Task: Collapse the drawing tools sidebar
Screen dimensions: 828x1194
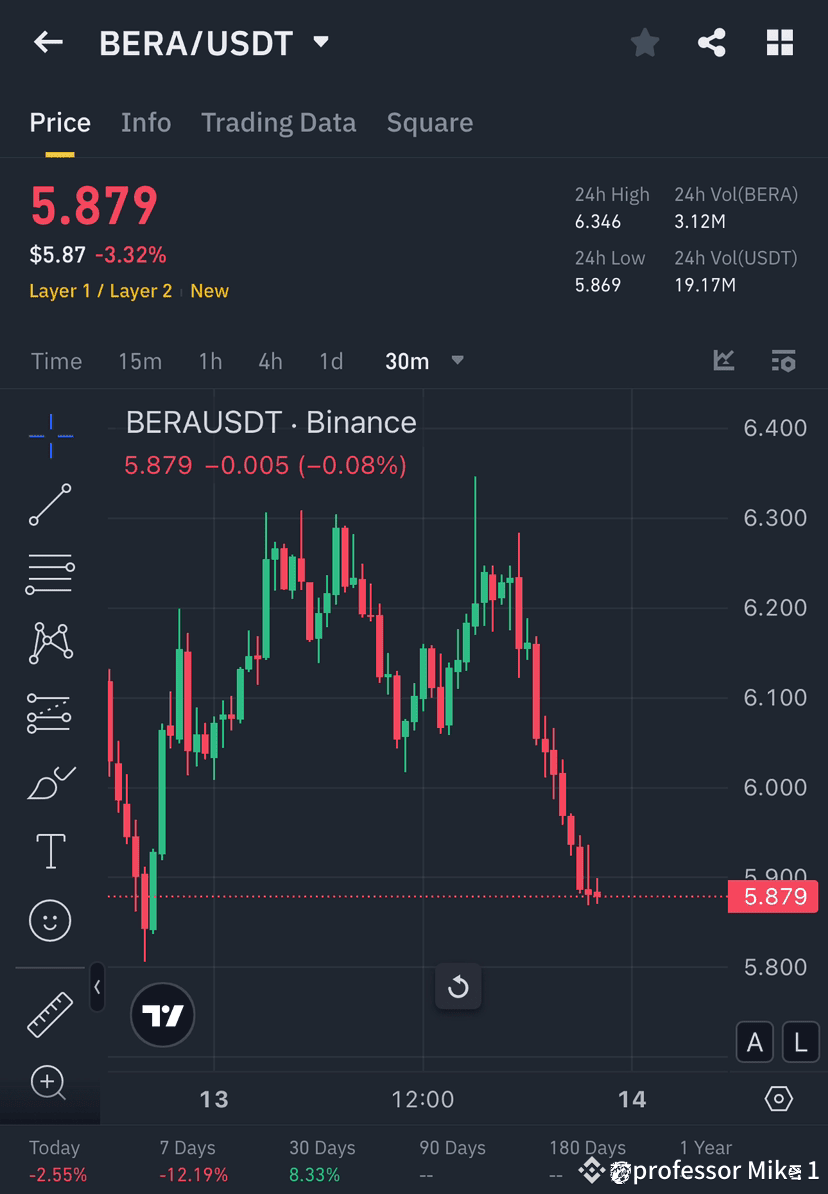Action: coord(97,988)
